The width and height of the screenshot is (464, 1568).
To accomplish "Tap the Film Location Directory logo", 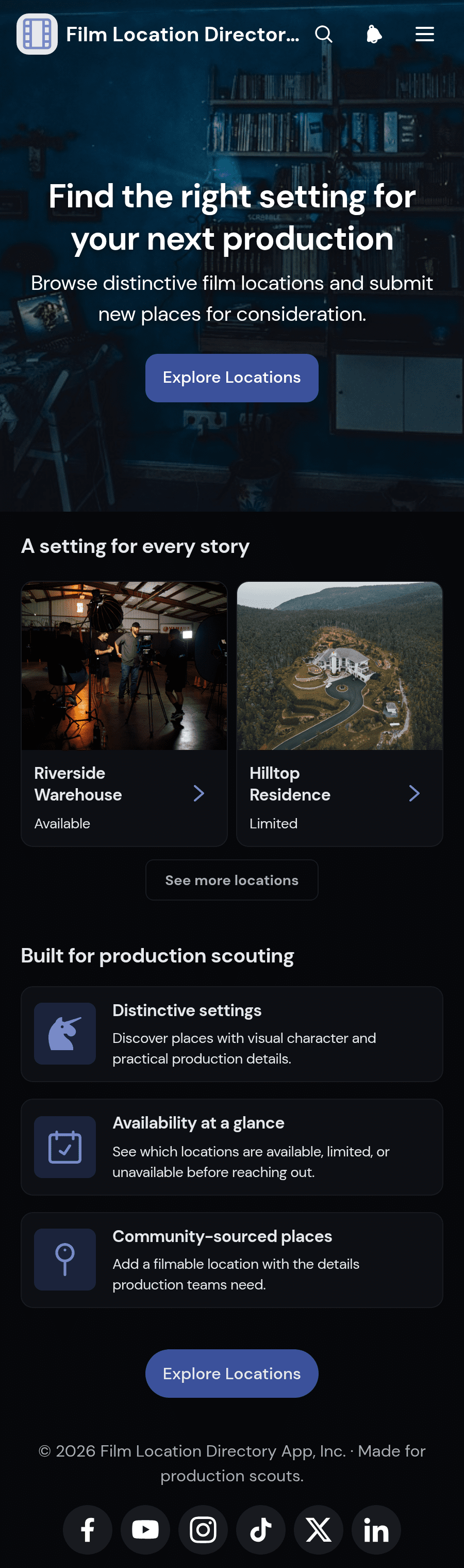I will point(37,34).
